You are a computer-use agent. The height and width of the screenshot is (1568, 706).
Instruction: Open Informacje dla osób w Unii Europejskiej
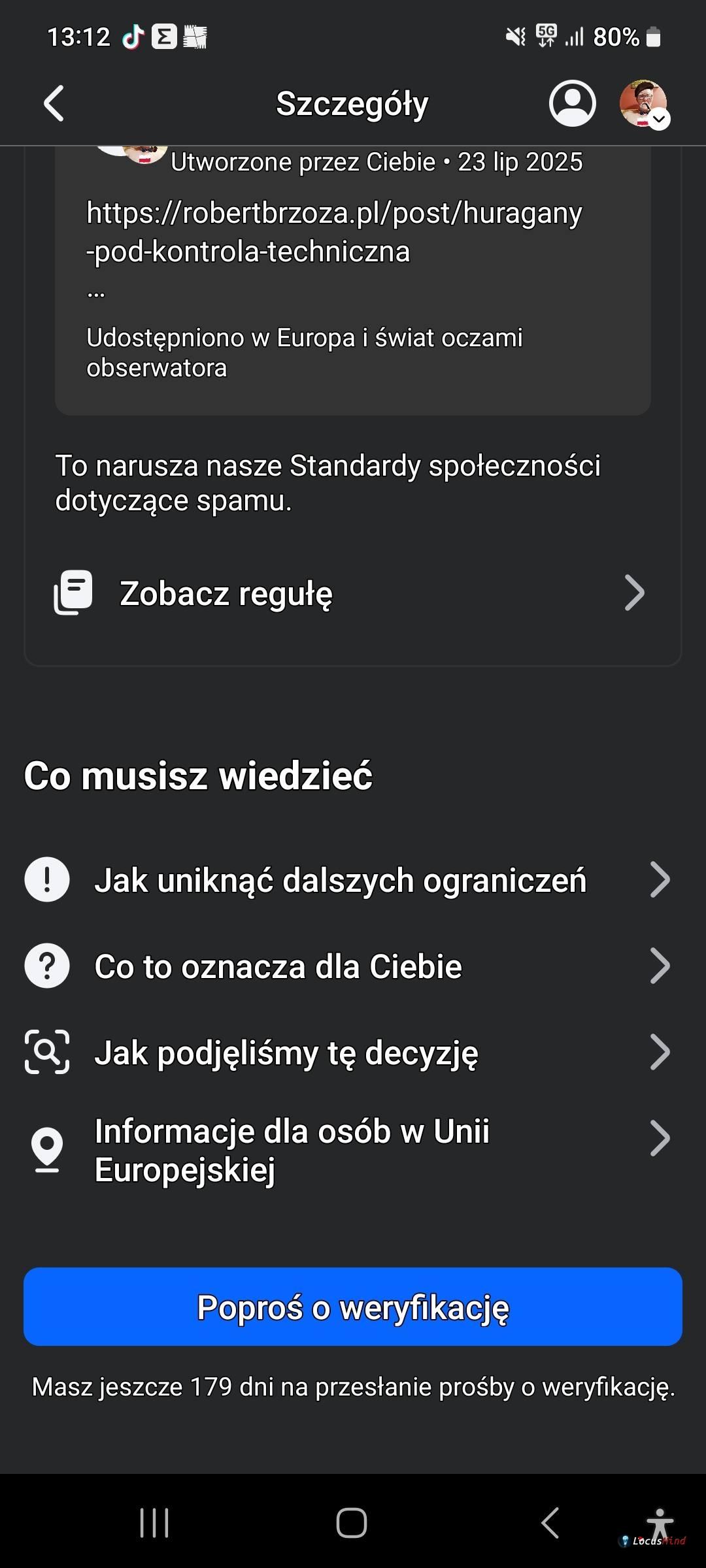[x=348, y=1151]
